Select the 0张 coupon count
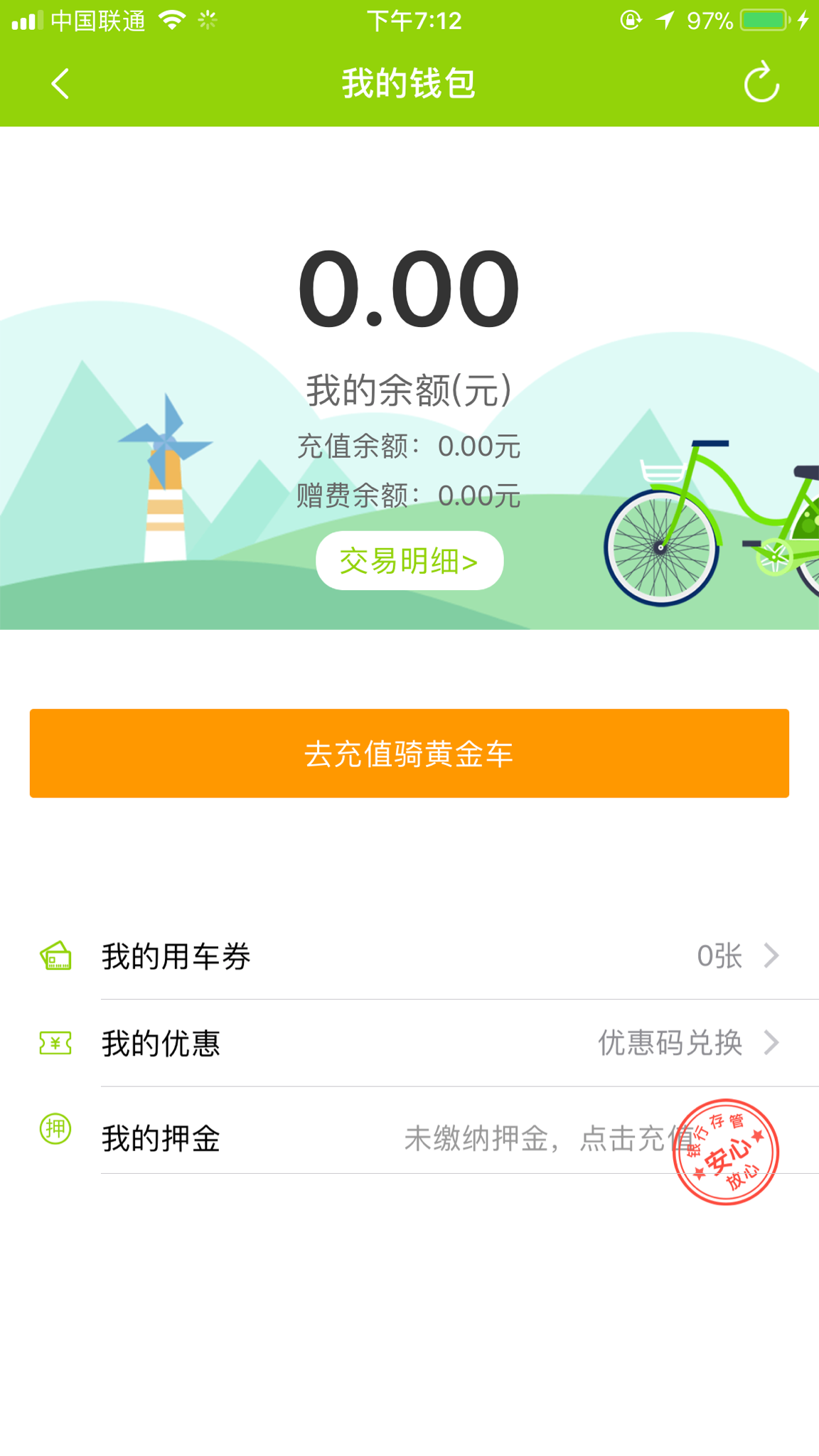The height and width of the screenshot is (1456, 819). pyautogui.click(x=718, y=956)
